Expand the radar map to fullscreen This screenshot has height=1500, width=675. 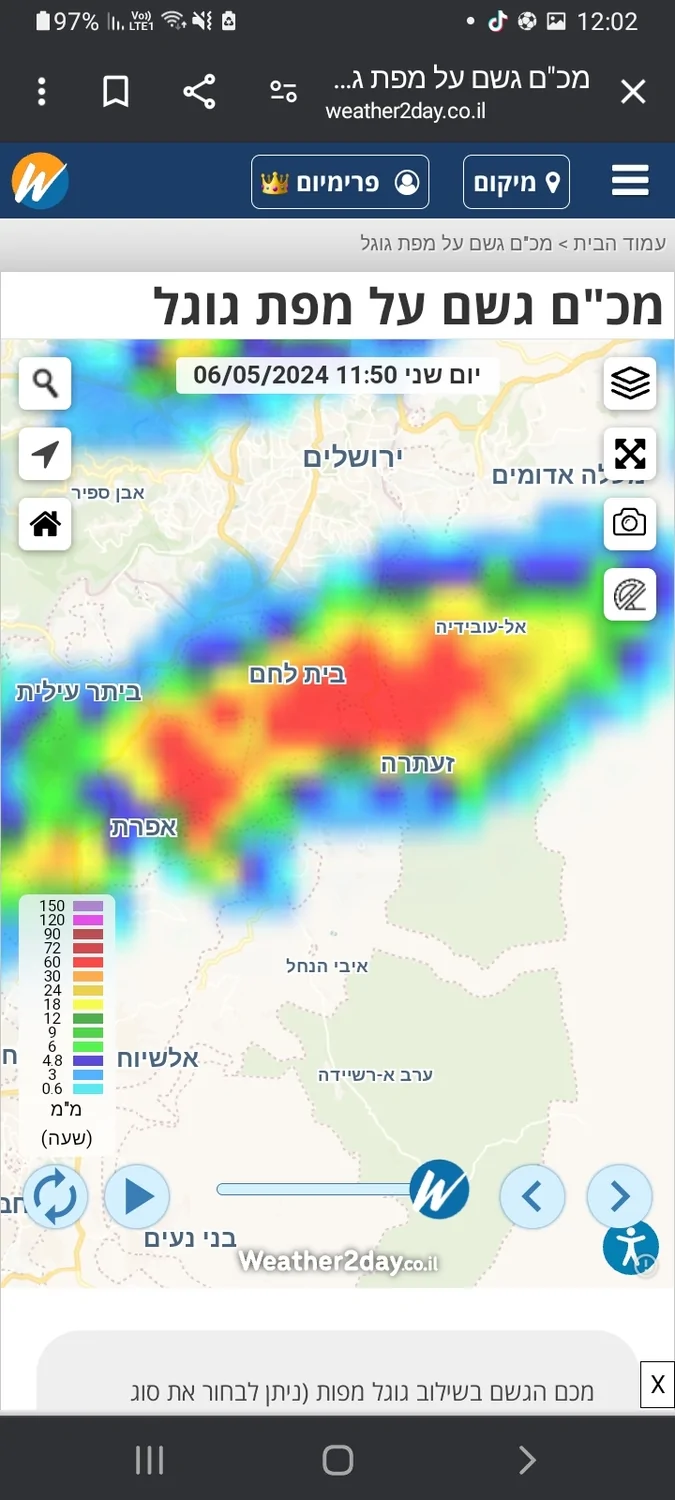pyautogui.click(x=629, y=454)
